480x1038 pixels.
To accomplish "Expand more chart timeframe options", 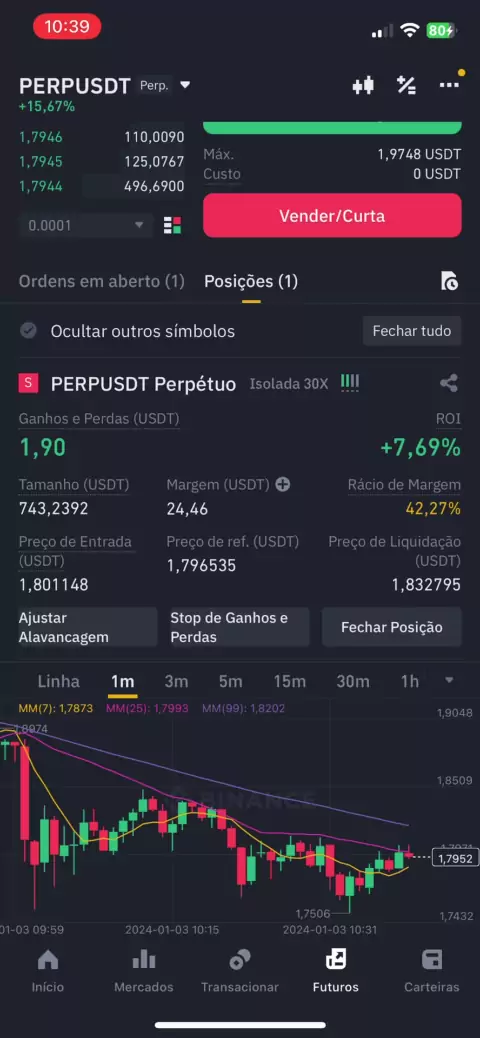I will click(450, 681).
